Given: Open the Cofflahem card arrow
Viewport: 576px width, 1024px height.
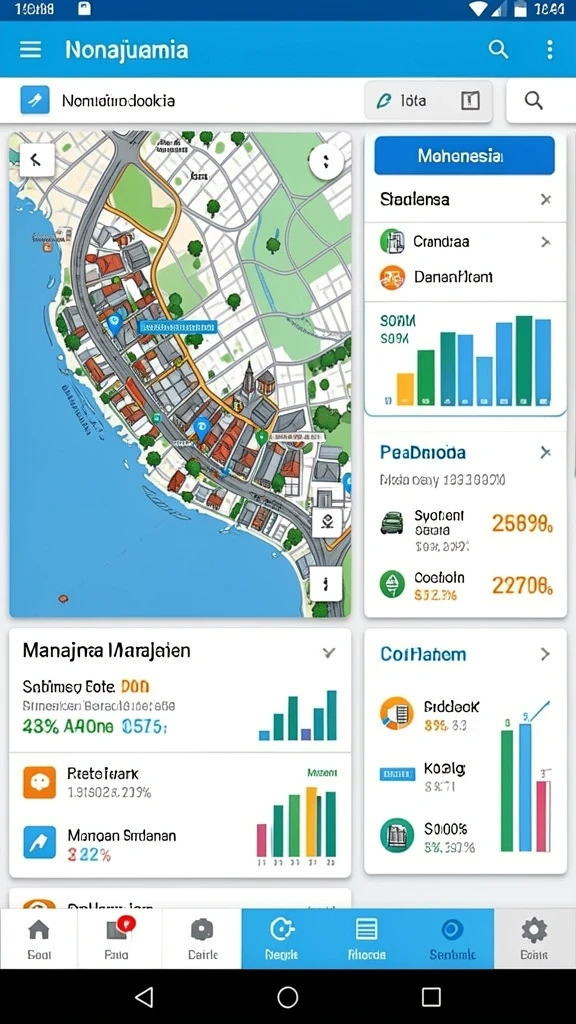Looking at the screenshot, I should point(545,654).
